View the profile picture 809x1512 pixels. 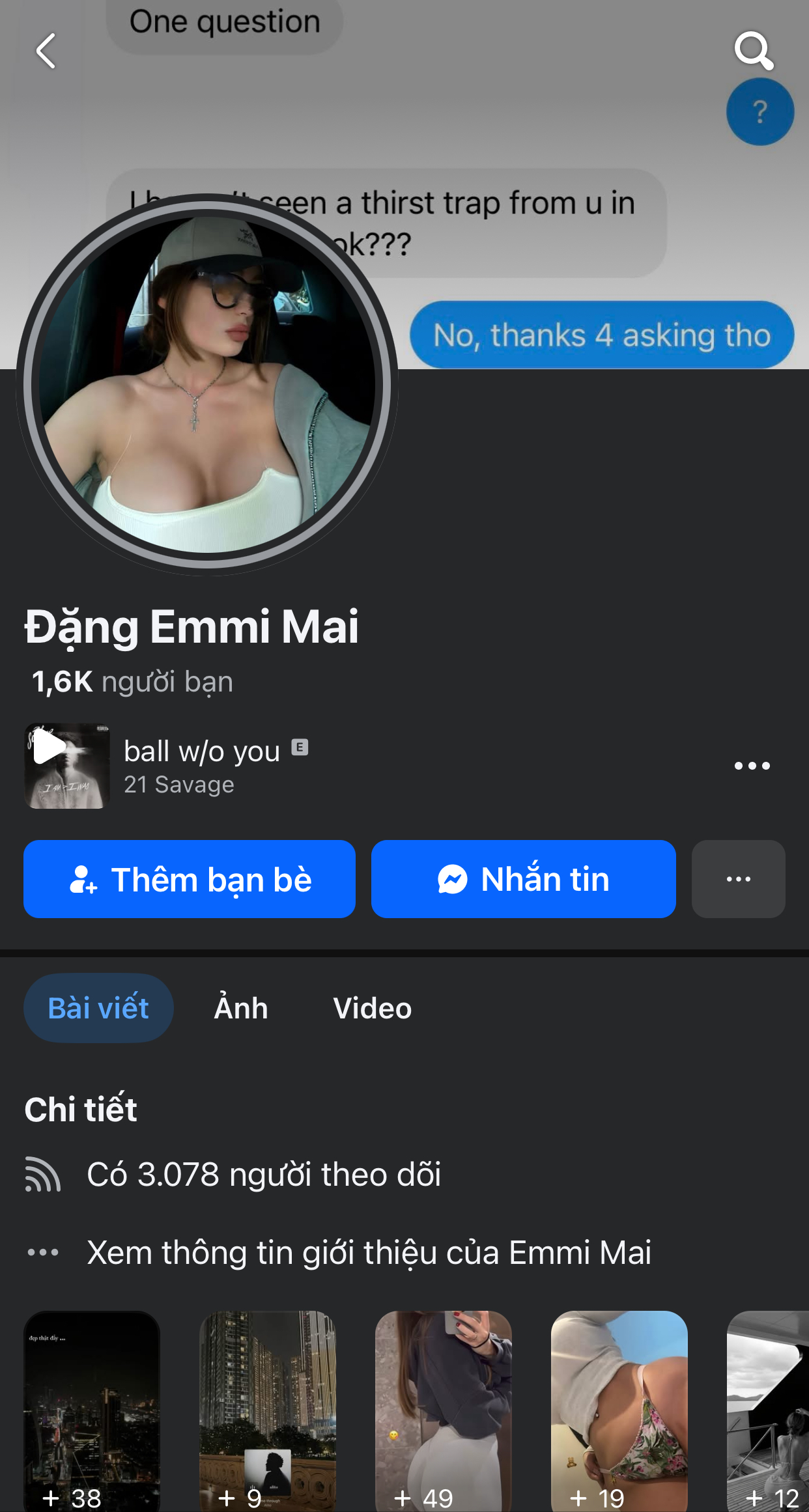207,384
